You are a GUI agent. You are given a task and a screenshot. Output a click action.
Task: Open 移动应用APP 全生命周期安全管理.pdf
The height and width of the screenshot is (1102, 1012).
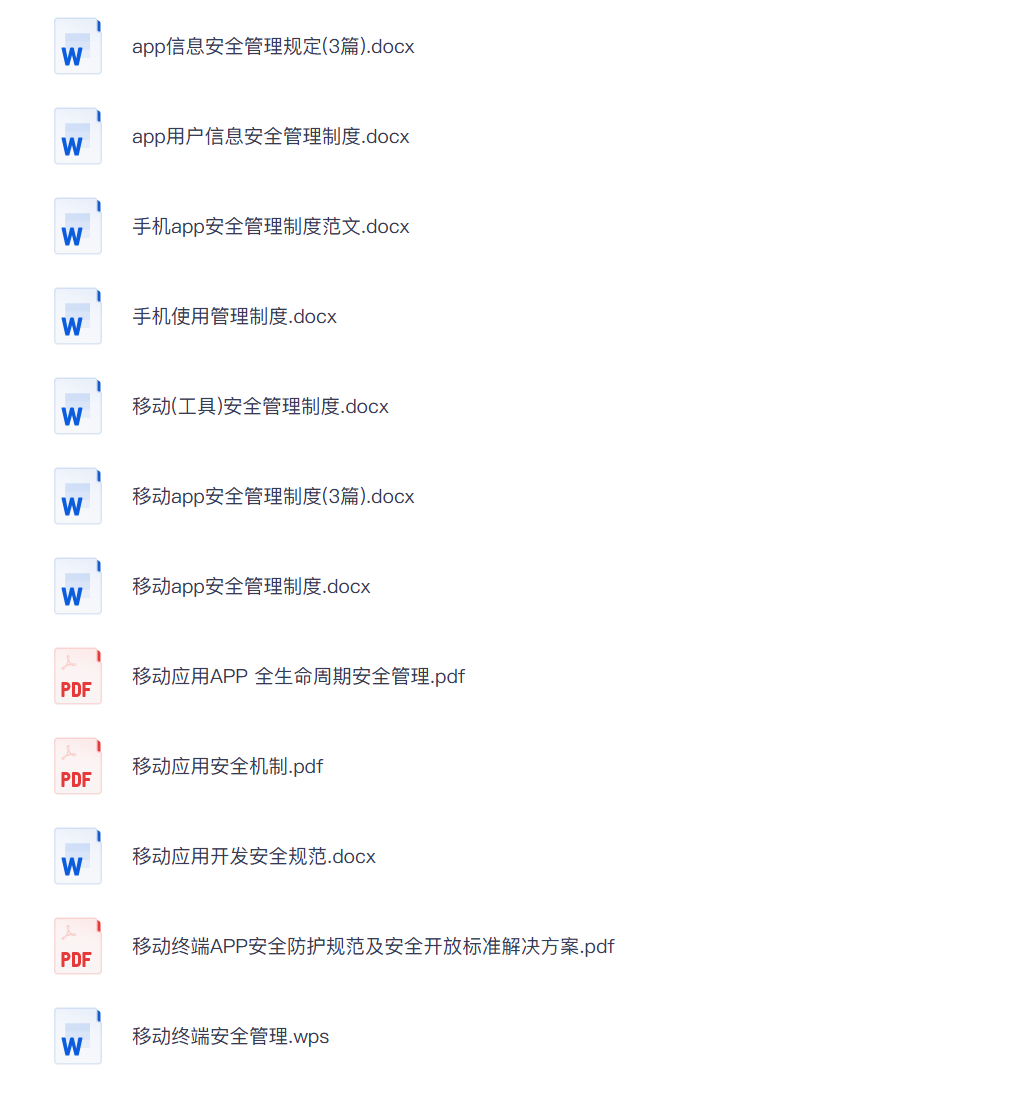[297, 676]
